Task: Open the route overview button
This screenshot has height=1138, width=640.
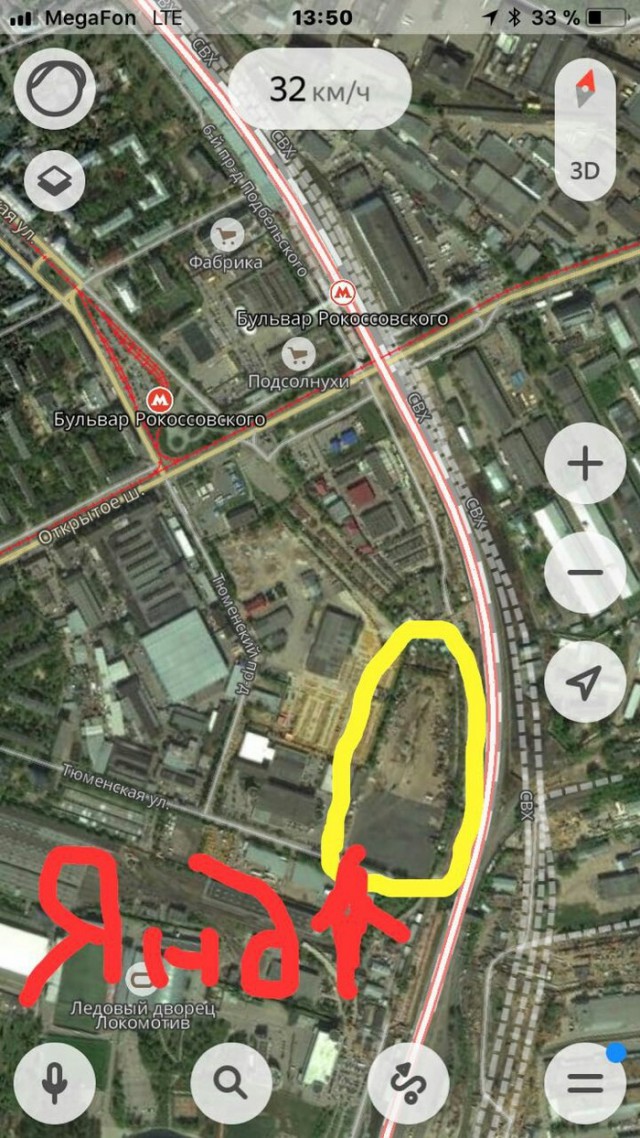Action: pos(409,1084)
